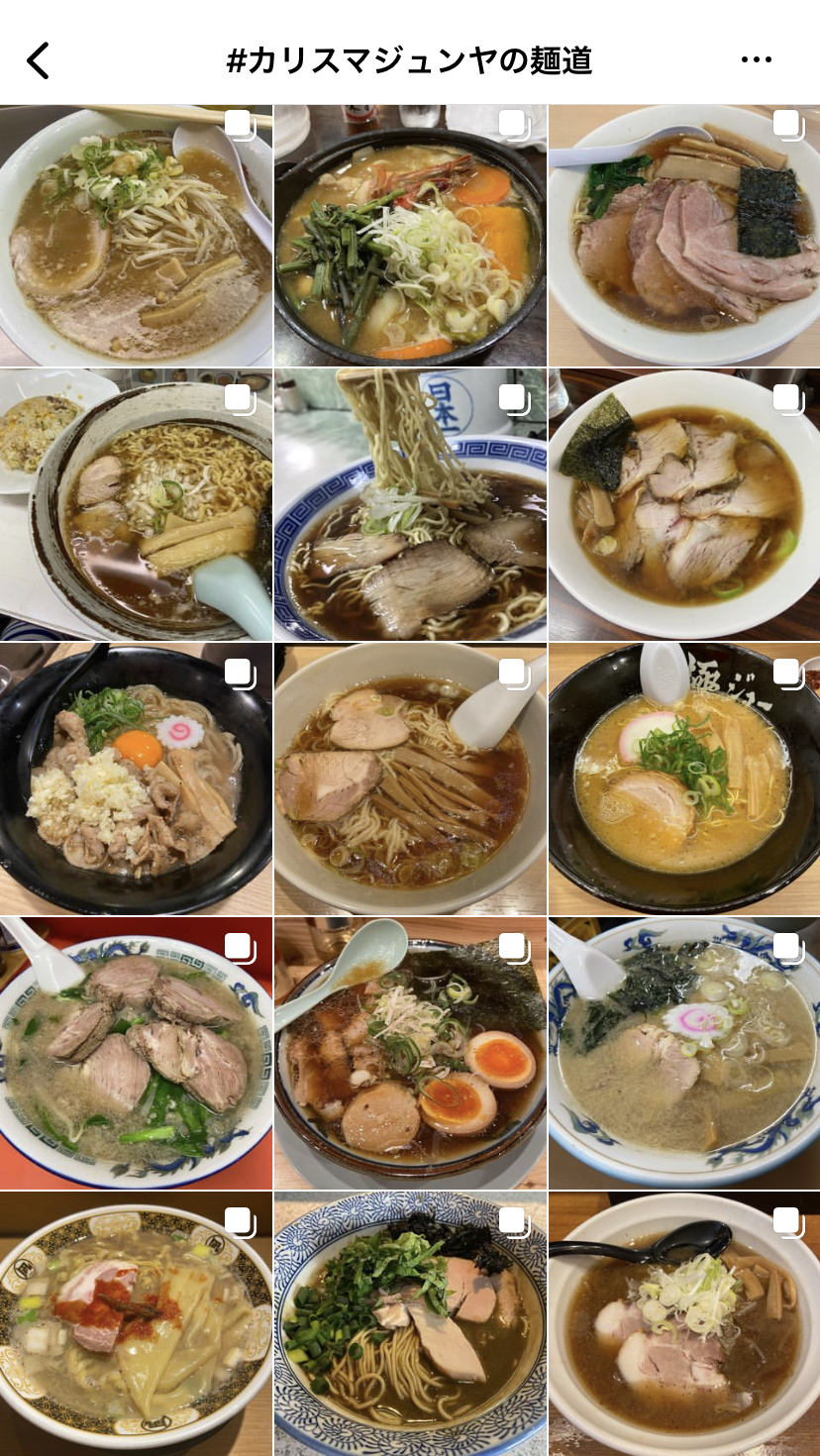Viewport: 820px width, 1456px height.
Task: Open the three-dot overflow menu
Action: pos(756,61)
